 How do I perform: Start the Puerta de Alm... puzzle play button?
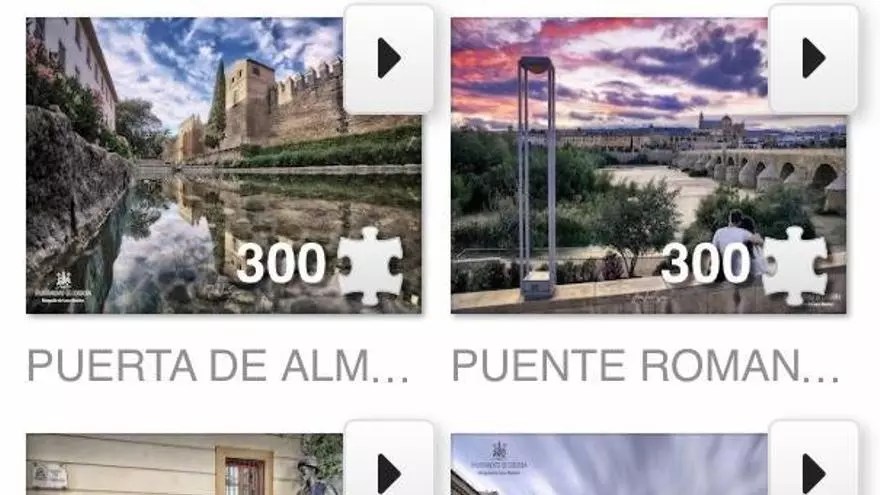click(x=388, y=59)
